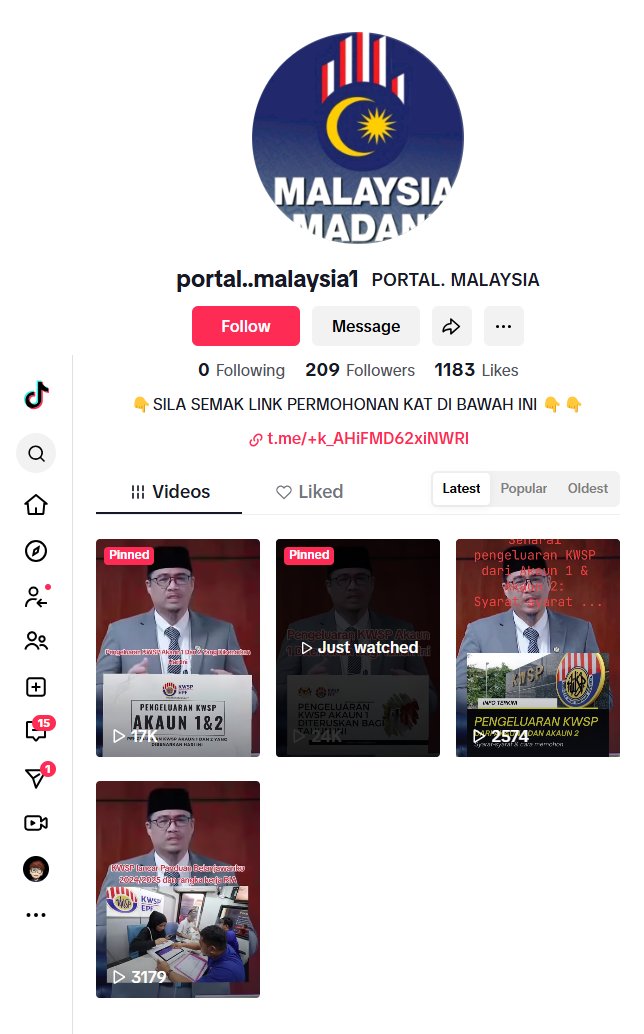Viewport: 644px width, 1034px height.
Task: Sort videos by Popular
Action: point(524,488)
